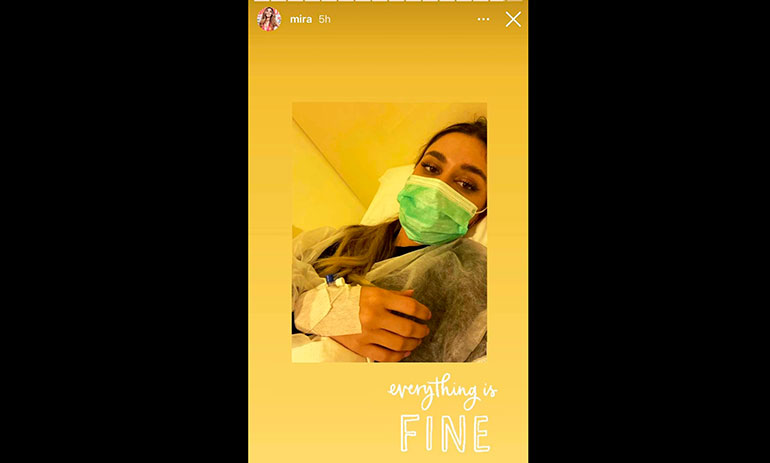
Task: Close the story viewer
Action: 513,19
